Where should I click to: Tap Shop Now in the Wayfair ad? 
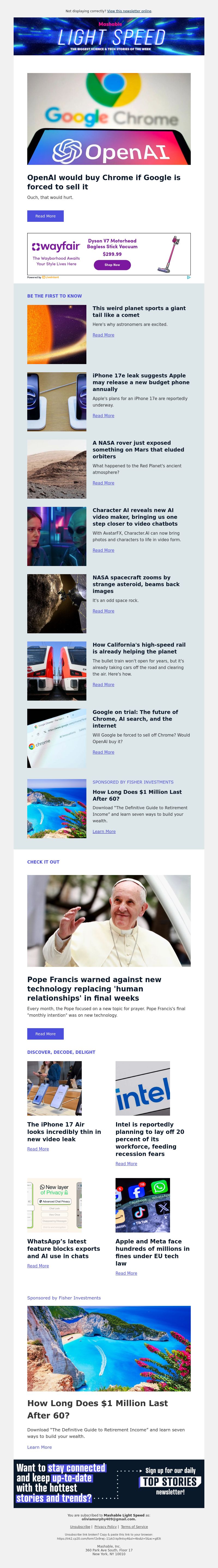coord(112,265)
